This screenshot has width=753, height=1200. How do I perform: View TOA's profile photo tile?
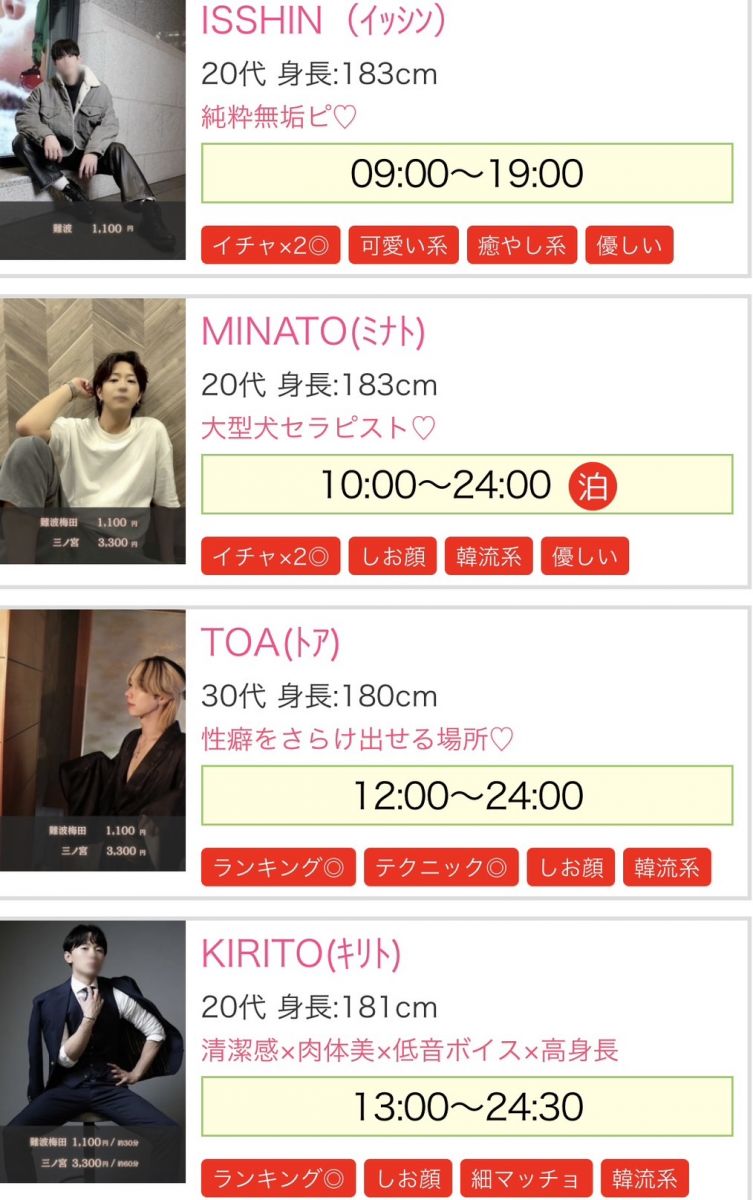[92, 740]
